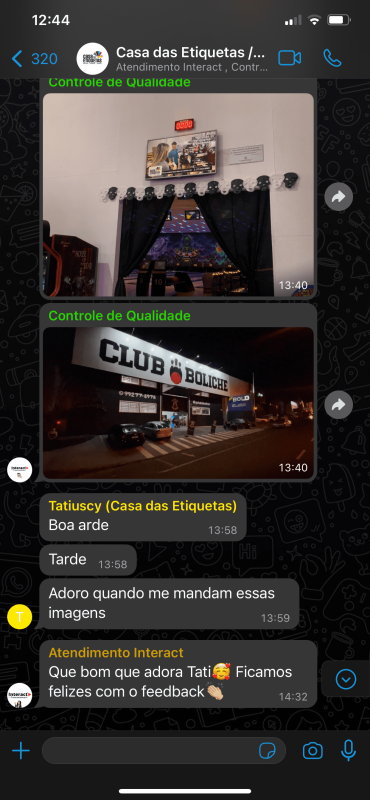Open the sticker picker
This screenshot has height=800, width=370.
tap(267, 751)
